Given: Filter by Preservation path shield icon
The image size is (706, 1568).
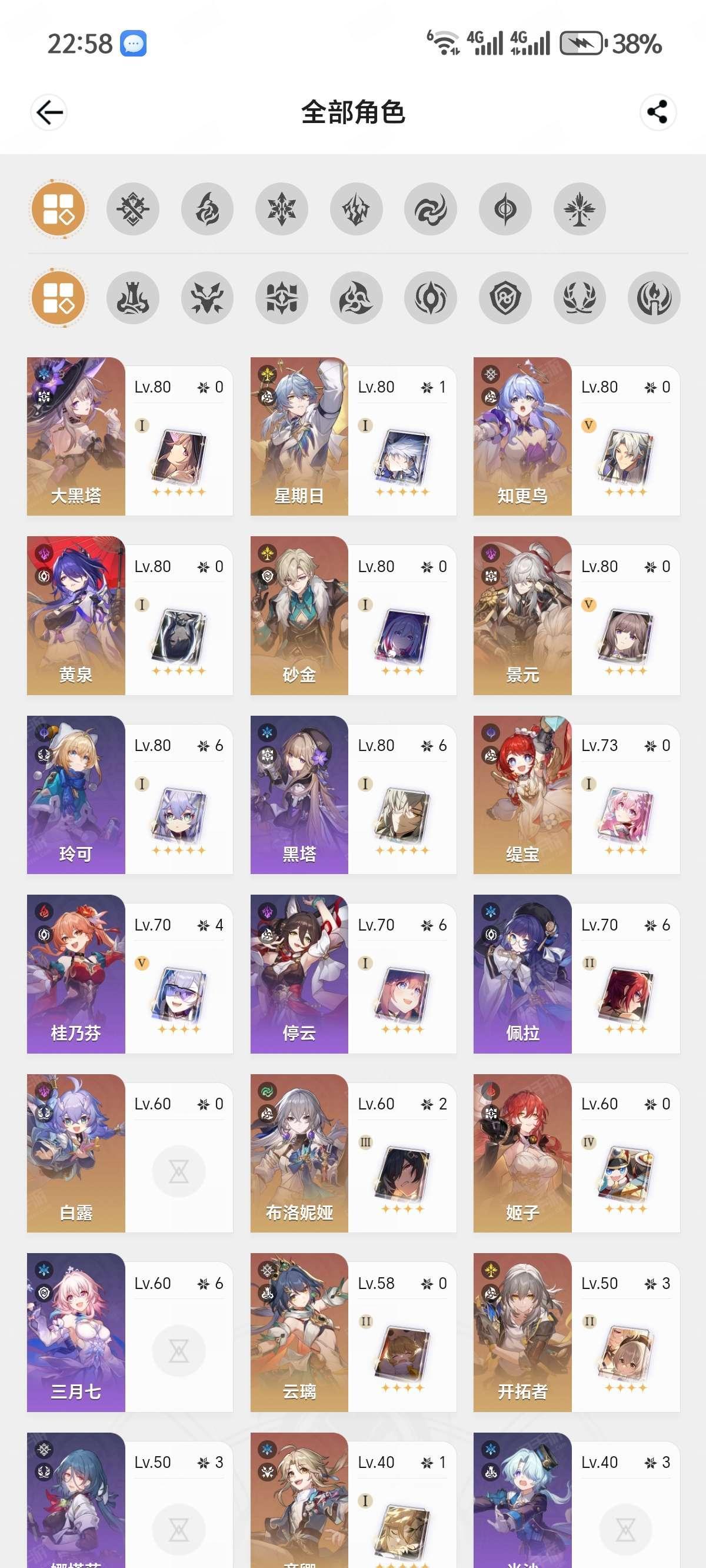Looking at the screenshot, I should tap(505, 298).
